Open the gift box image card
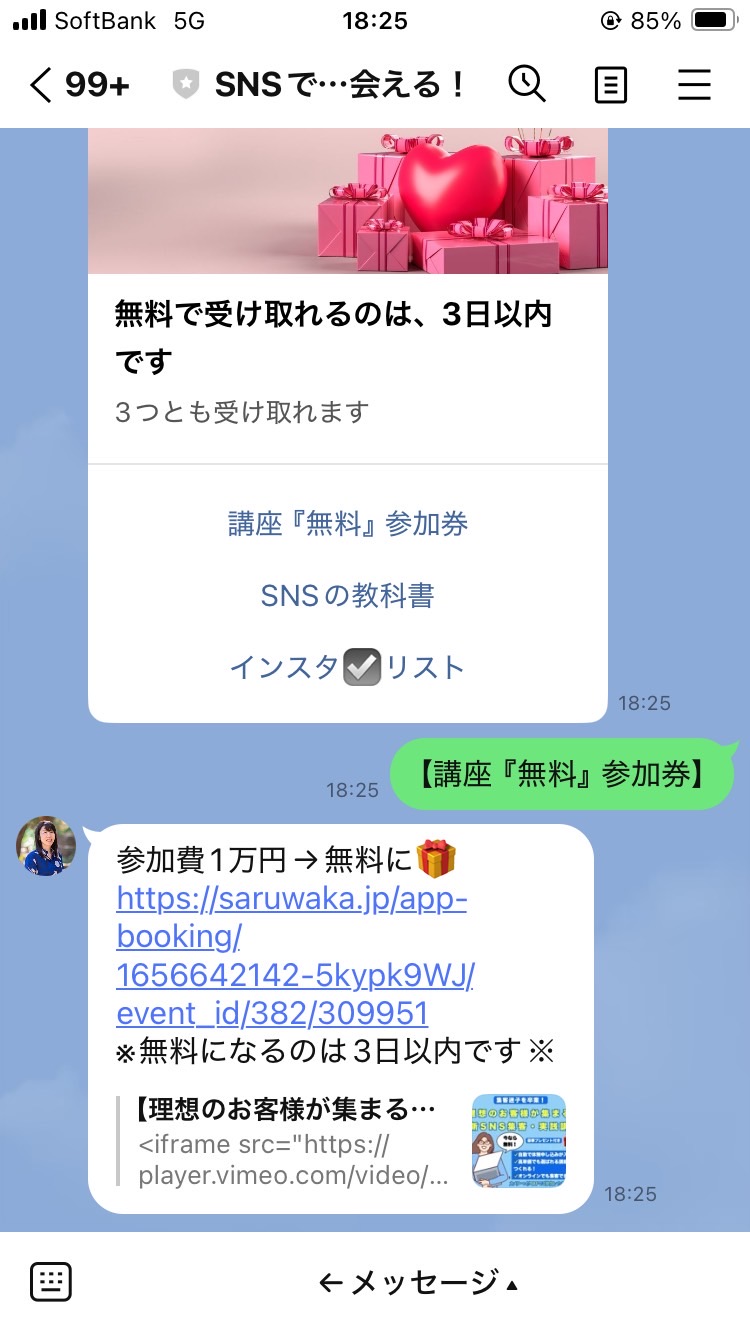Screen dimensions: 750x1334 click(348, 200)
